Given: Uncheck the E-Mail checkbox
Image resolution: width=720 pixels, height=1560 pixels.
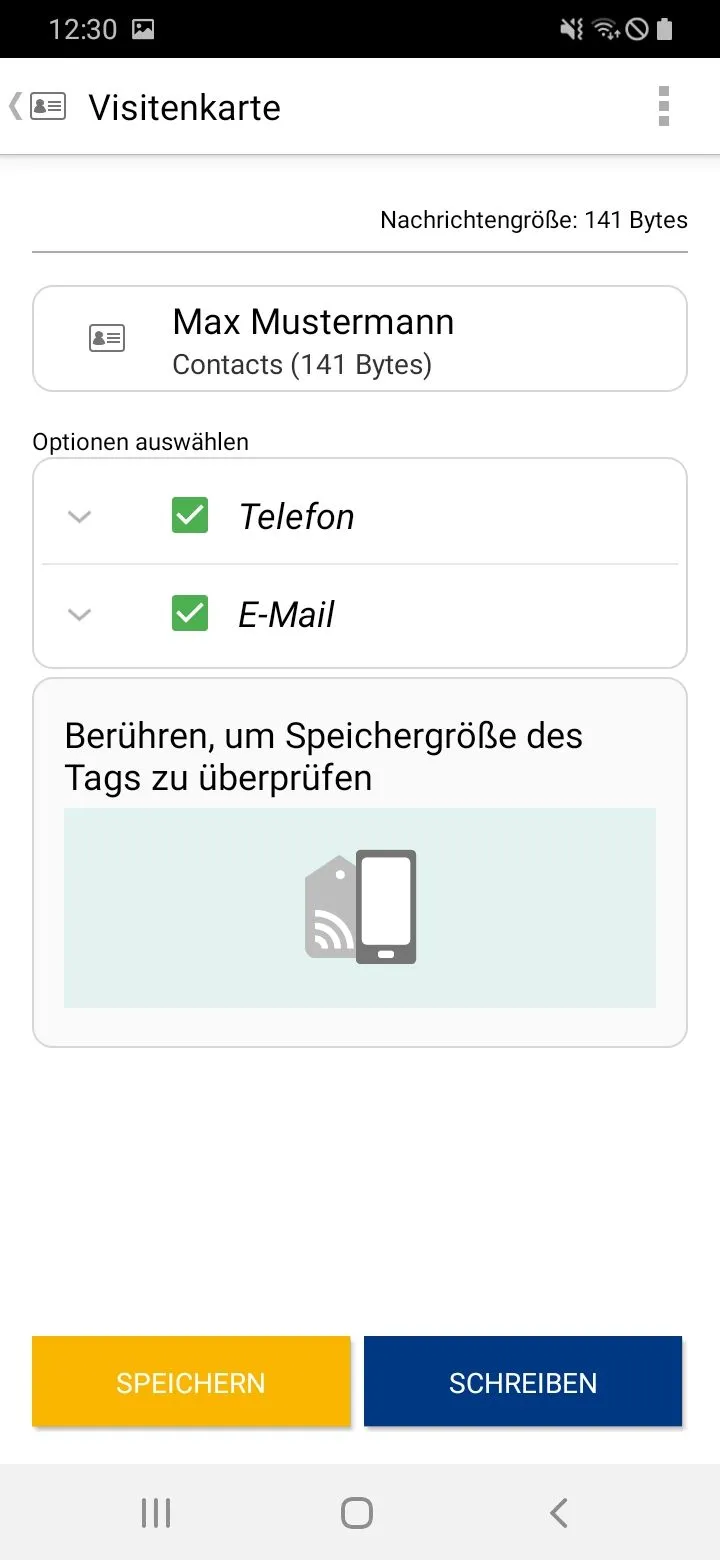Looking at the screenshot, I should tap(190, 614).
